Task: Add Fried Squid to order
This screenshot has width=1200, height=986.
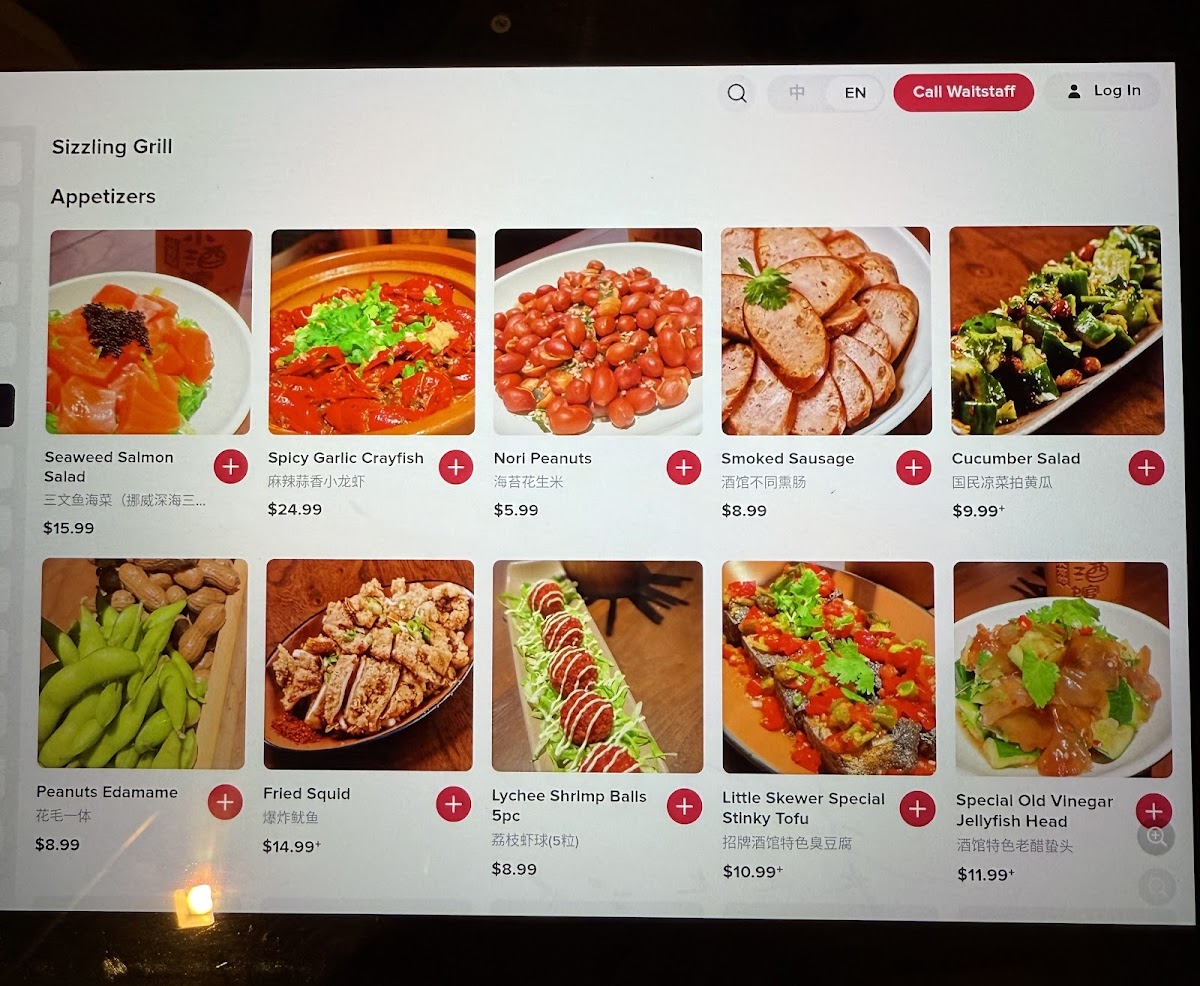Action: click(x=453, y=803)
